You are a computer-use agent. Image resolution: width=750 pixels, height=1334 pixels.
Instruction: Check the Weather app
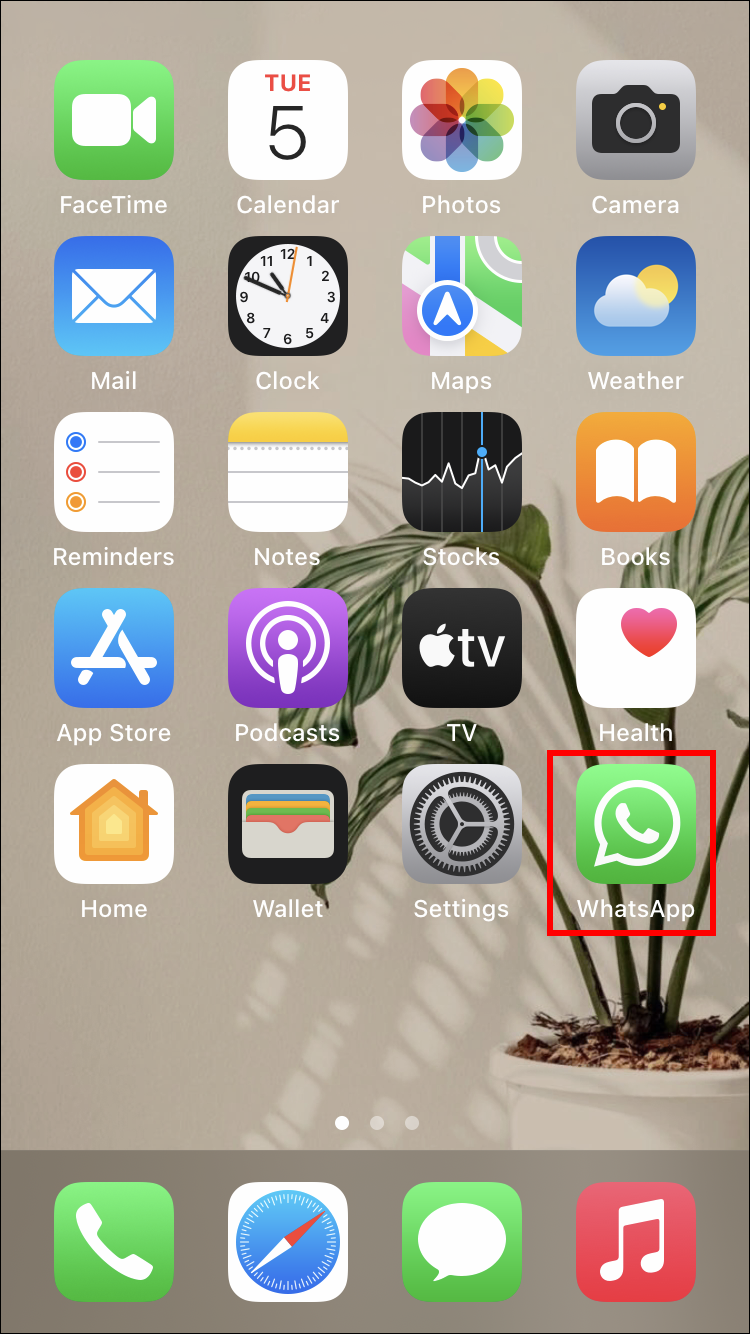(635, 296)
